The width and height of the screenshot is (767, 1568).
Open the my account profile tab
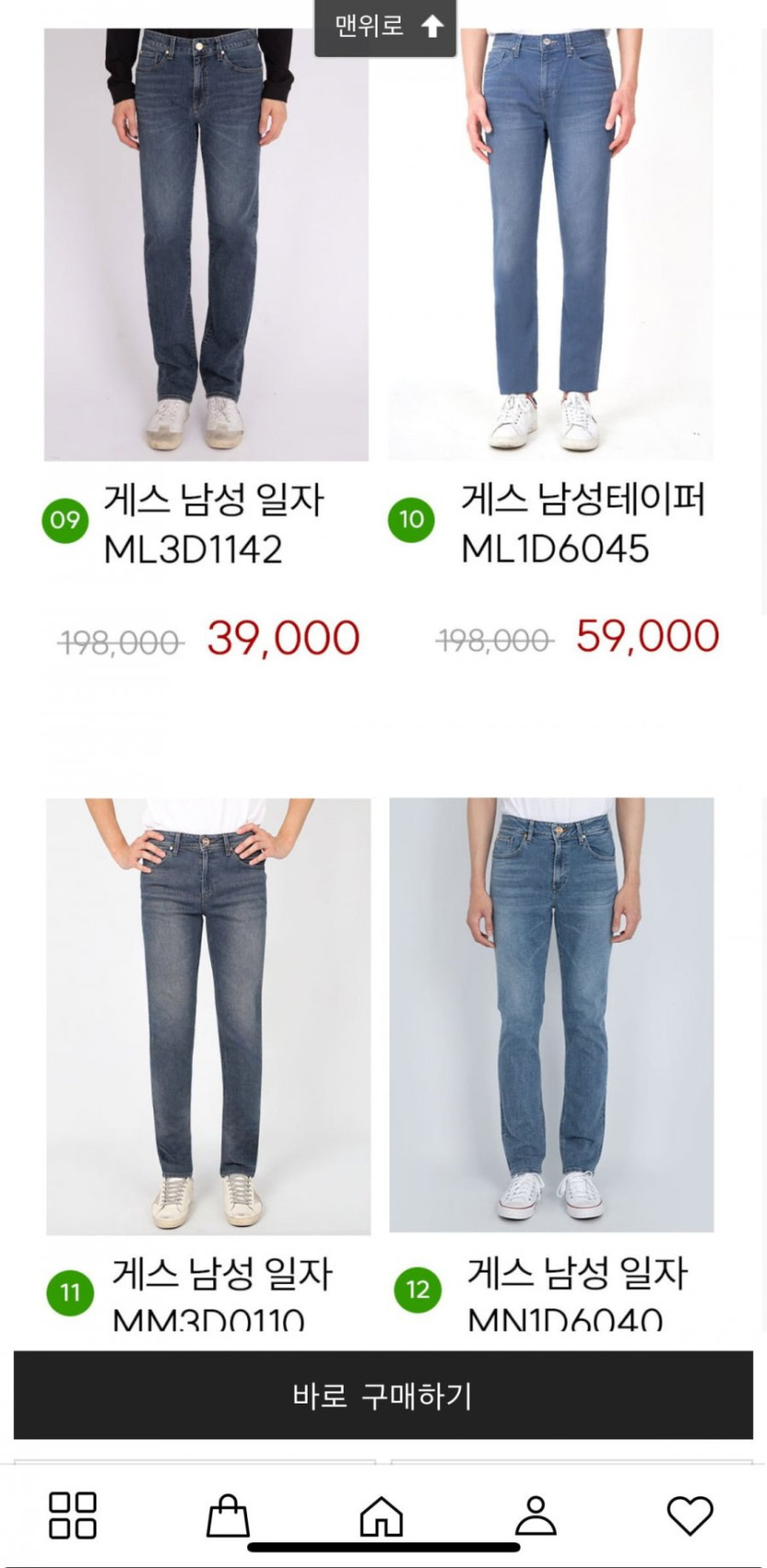click(536, 1515)
